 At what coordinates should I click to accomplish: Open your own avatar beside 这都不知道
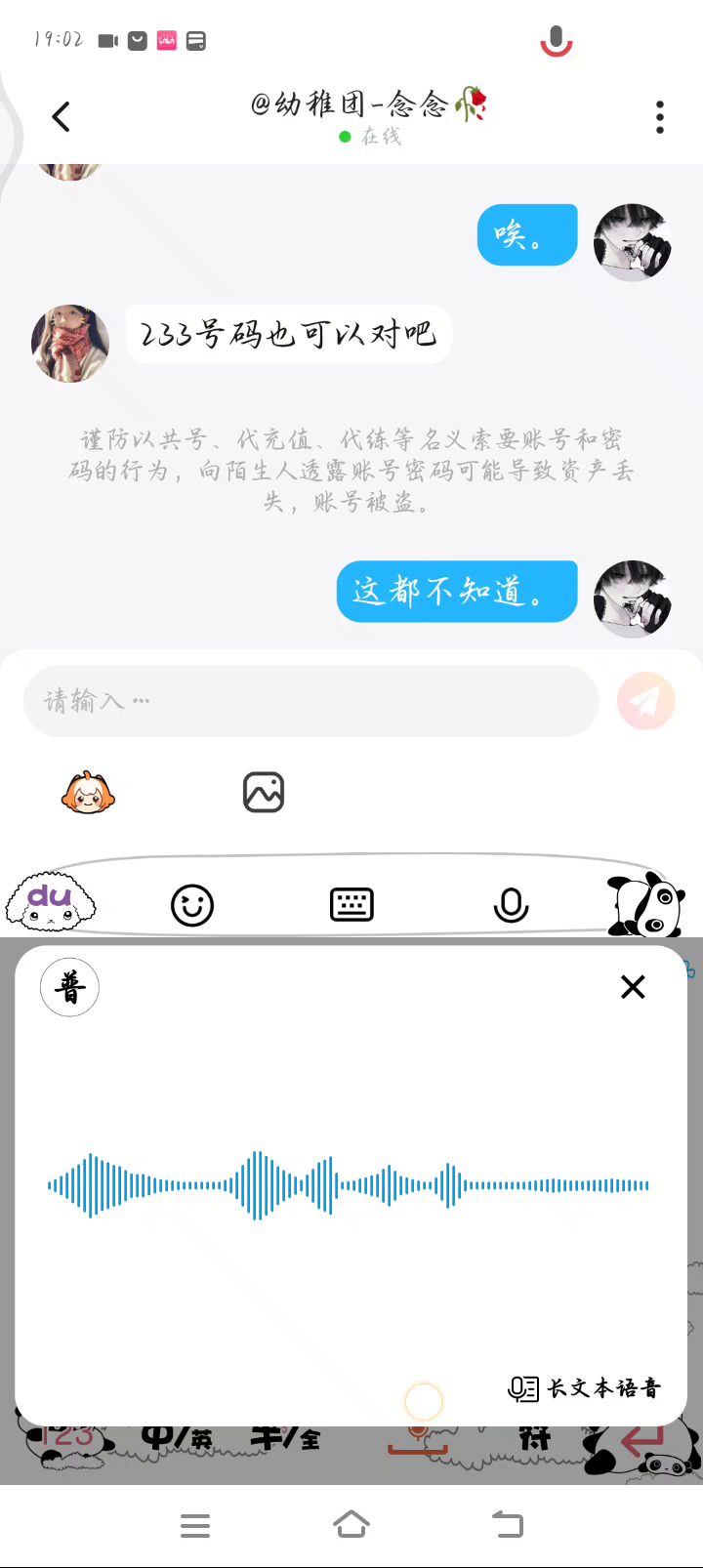[633, 598]
